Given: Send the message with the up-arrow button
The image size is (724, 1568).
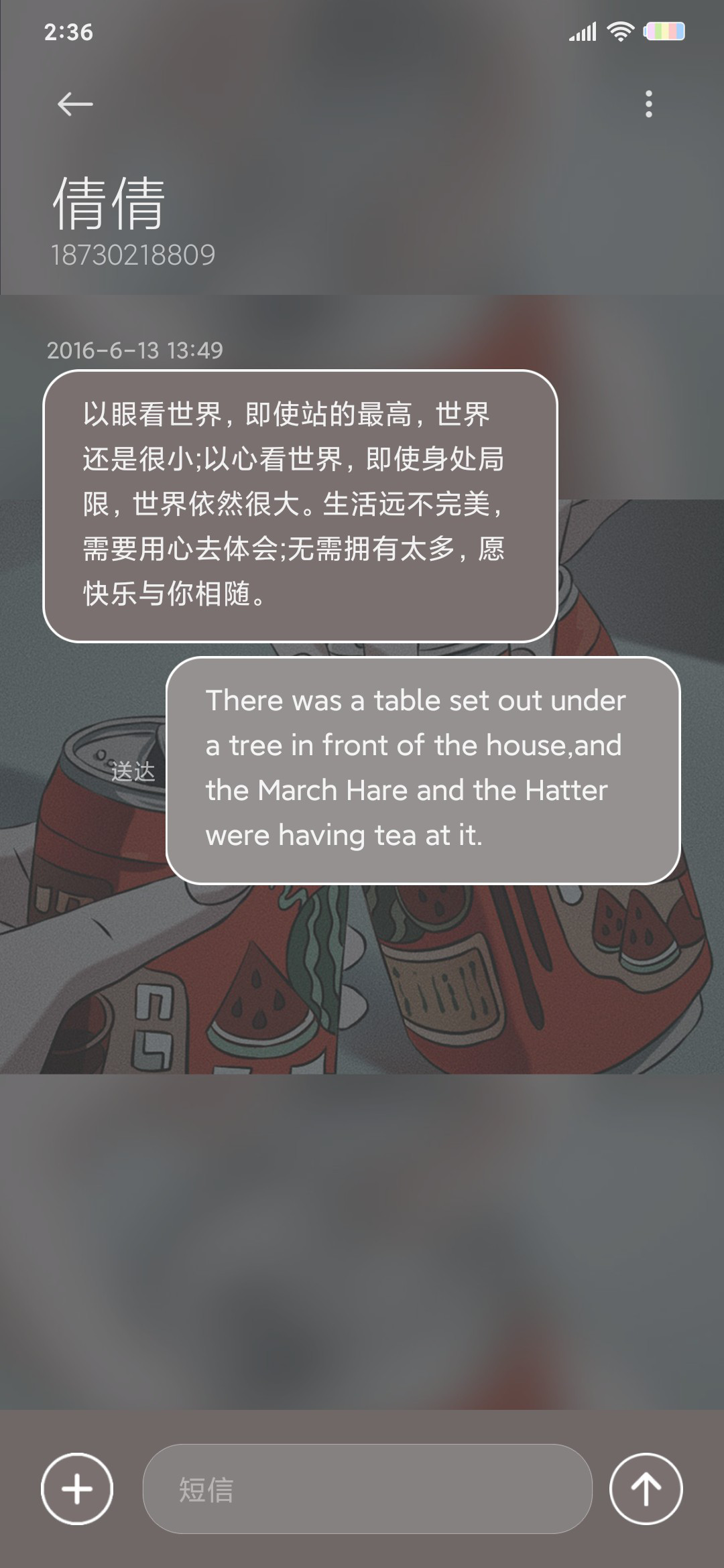Looking at the screenshot, I should [646, 1489].
